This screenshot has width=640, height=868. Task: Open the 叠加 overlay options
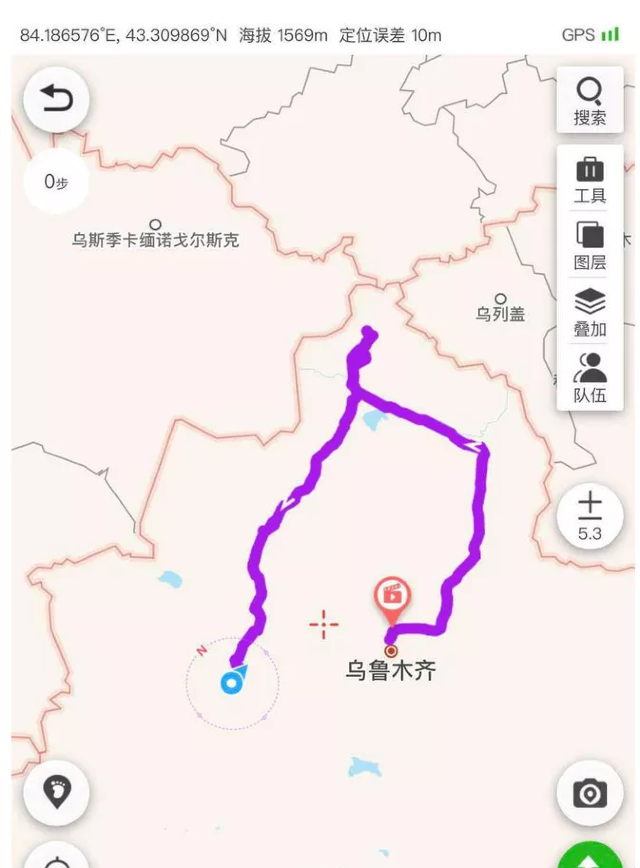pos(590,313)
